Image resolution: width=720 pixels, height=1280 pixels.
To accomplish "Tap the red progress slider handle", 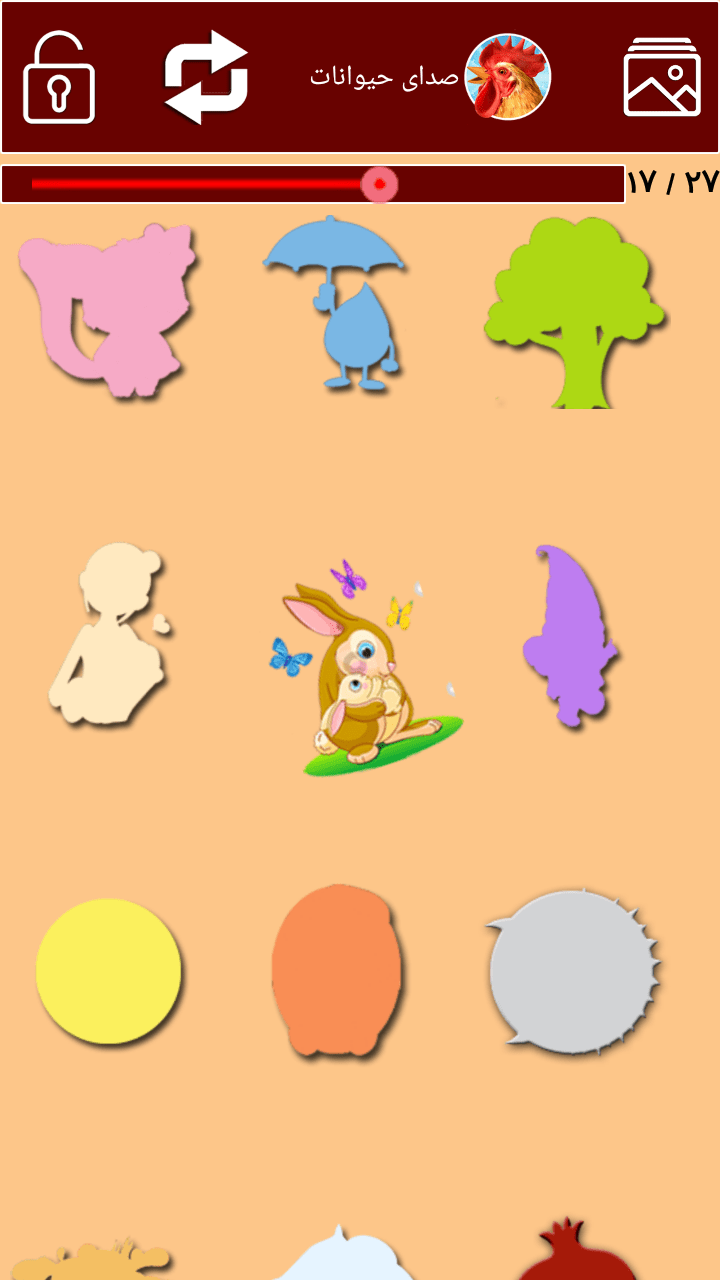I will pos(379,184).
